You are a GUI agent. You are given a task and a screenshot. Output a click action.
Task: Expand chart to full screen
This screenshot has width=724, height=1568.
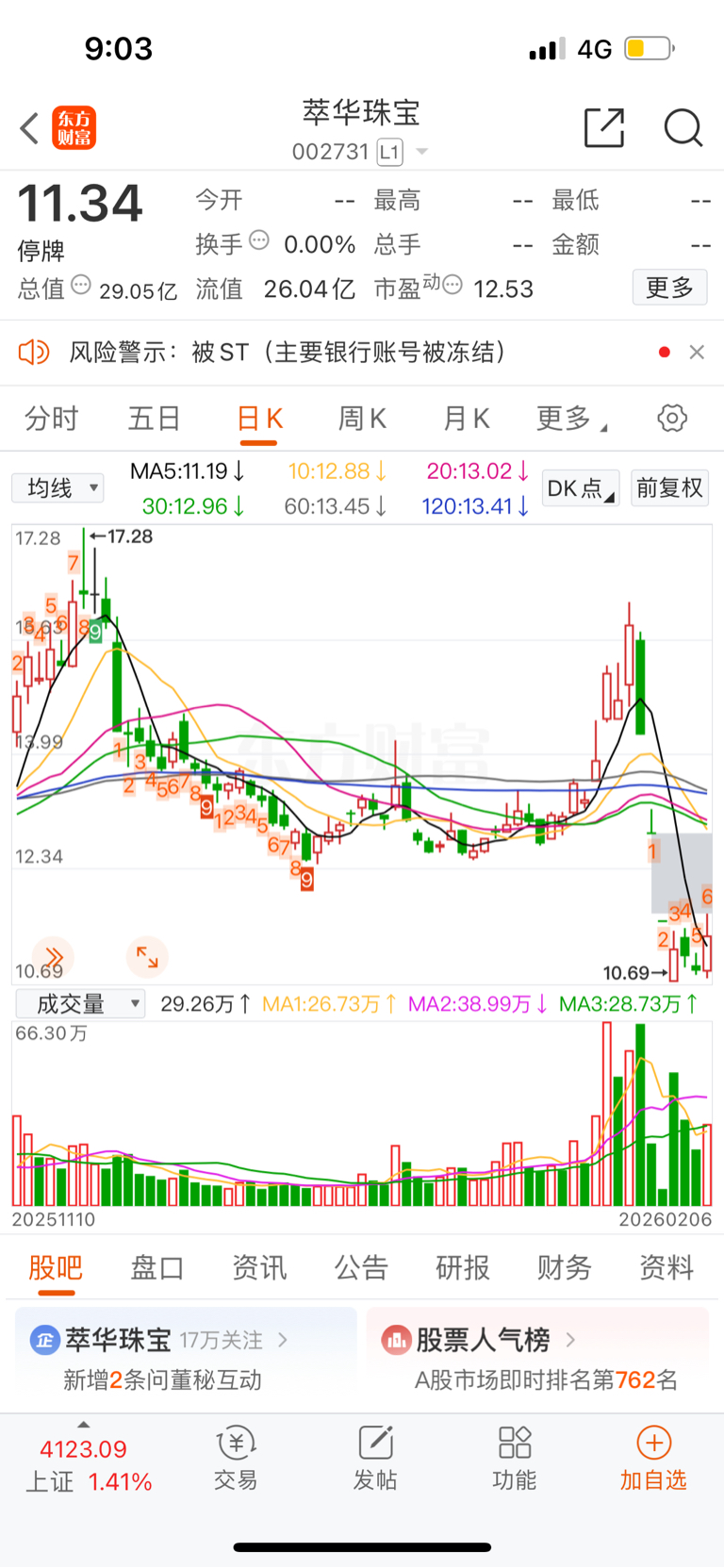point(147,956)
